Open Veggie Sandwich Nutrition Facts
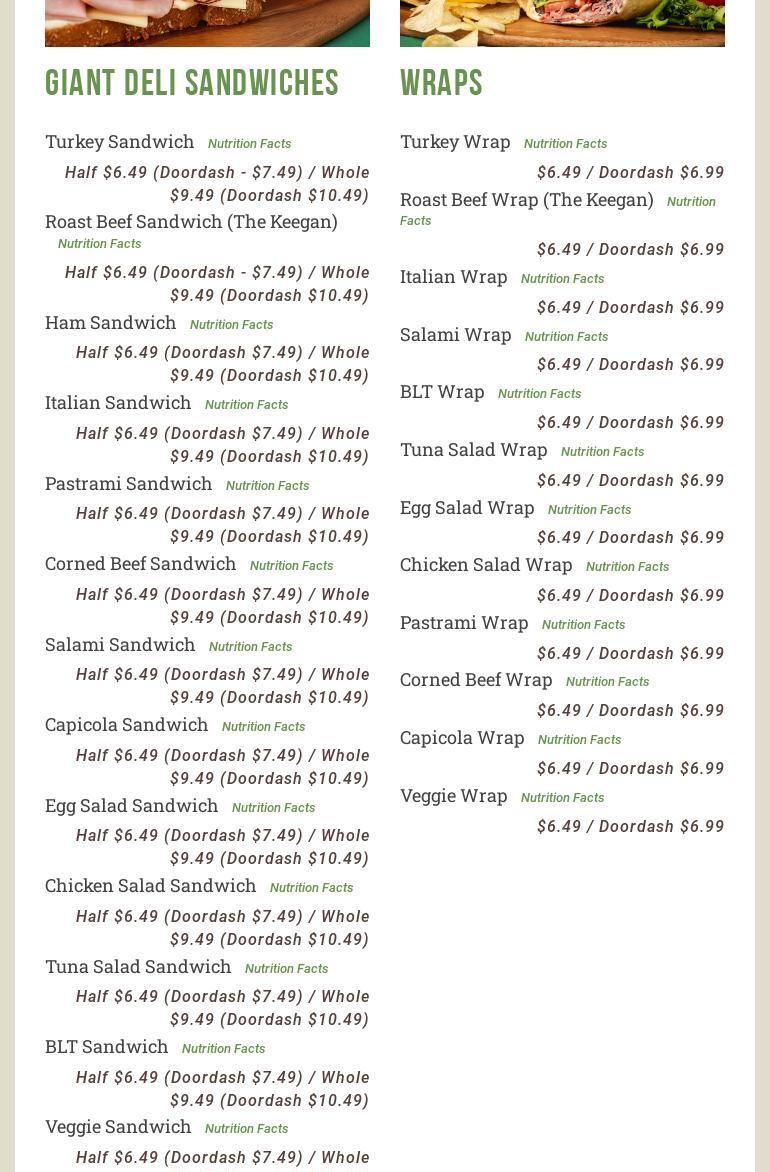This screenshot has width=770, height=1172. coord(246,1129)
